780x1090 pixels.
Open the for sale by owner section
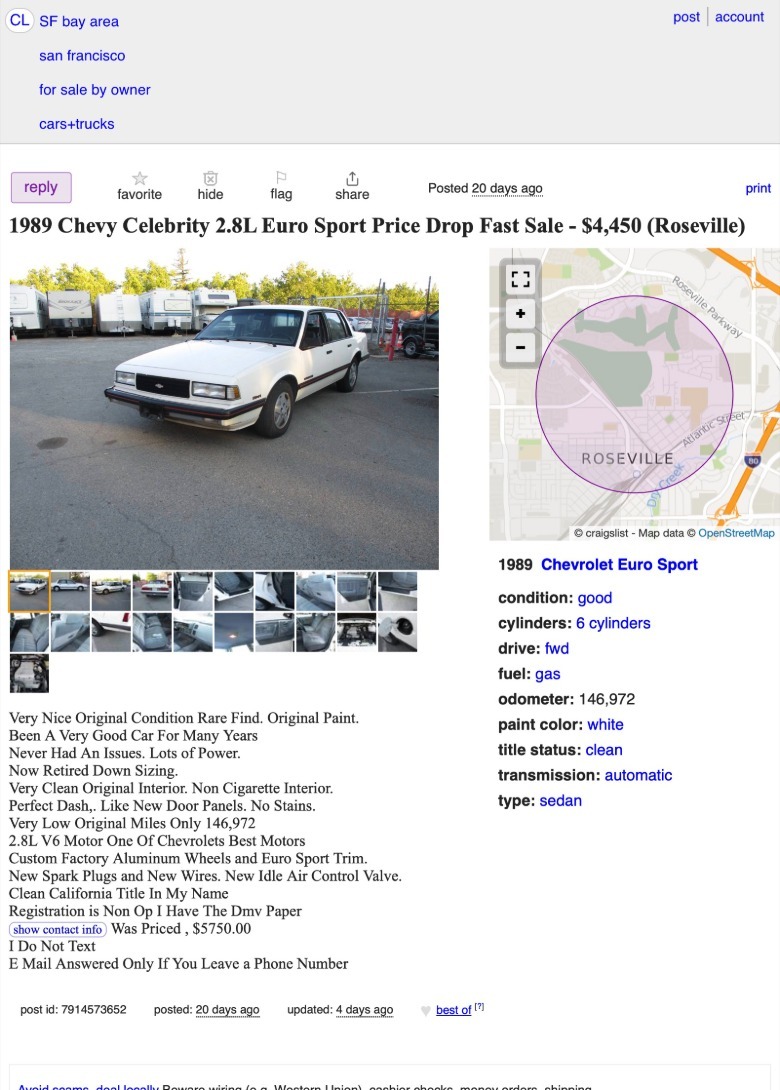pyautogui.click(x=95, y=90)
